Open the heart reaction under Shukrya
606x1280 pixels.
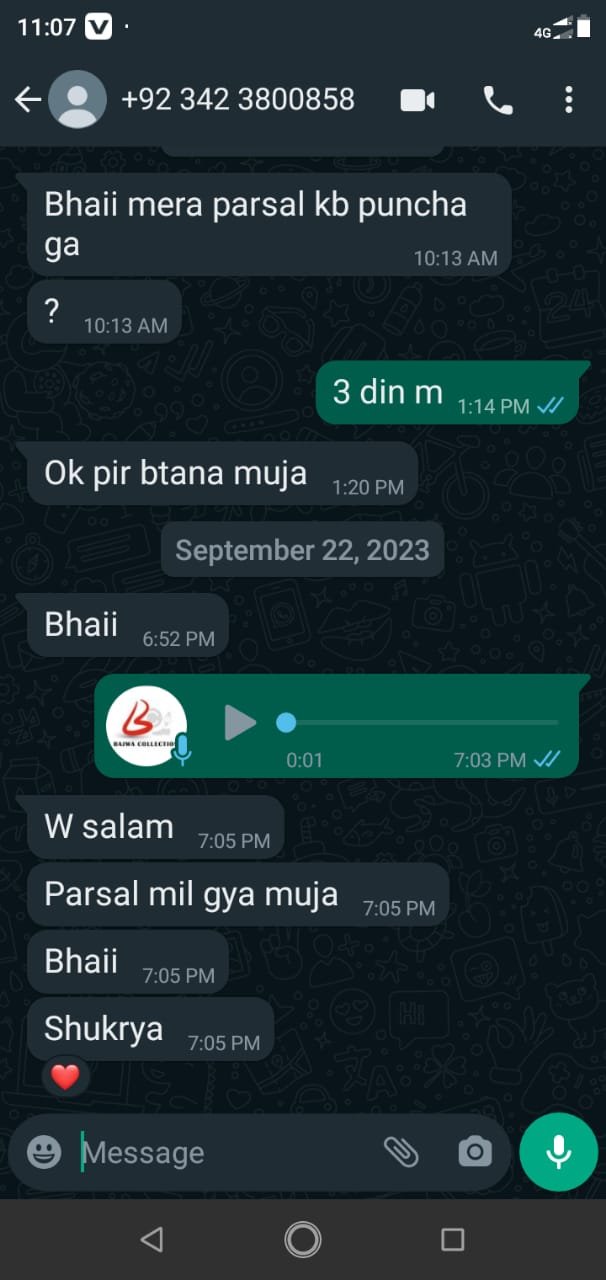click(x=65, y=1077)
